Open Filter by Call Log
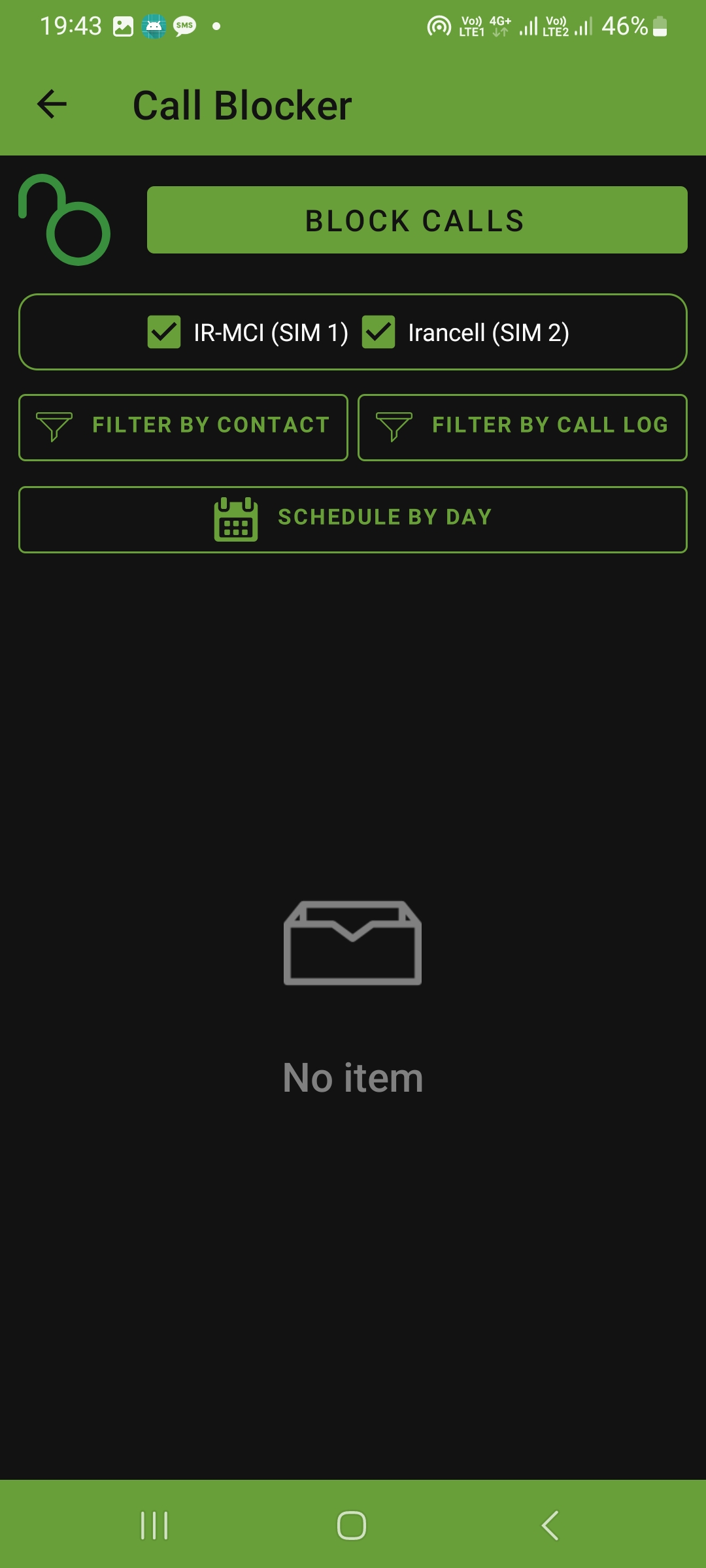The image size is (706, 1568). coord(522,427)
